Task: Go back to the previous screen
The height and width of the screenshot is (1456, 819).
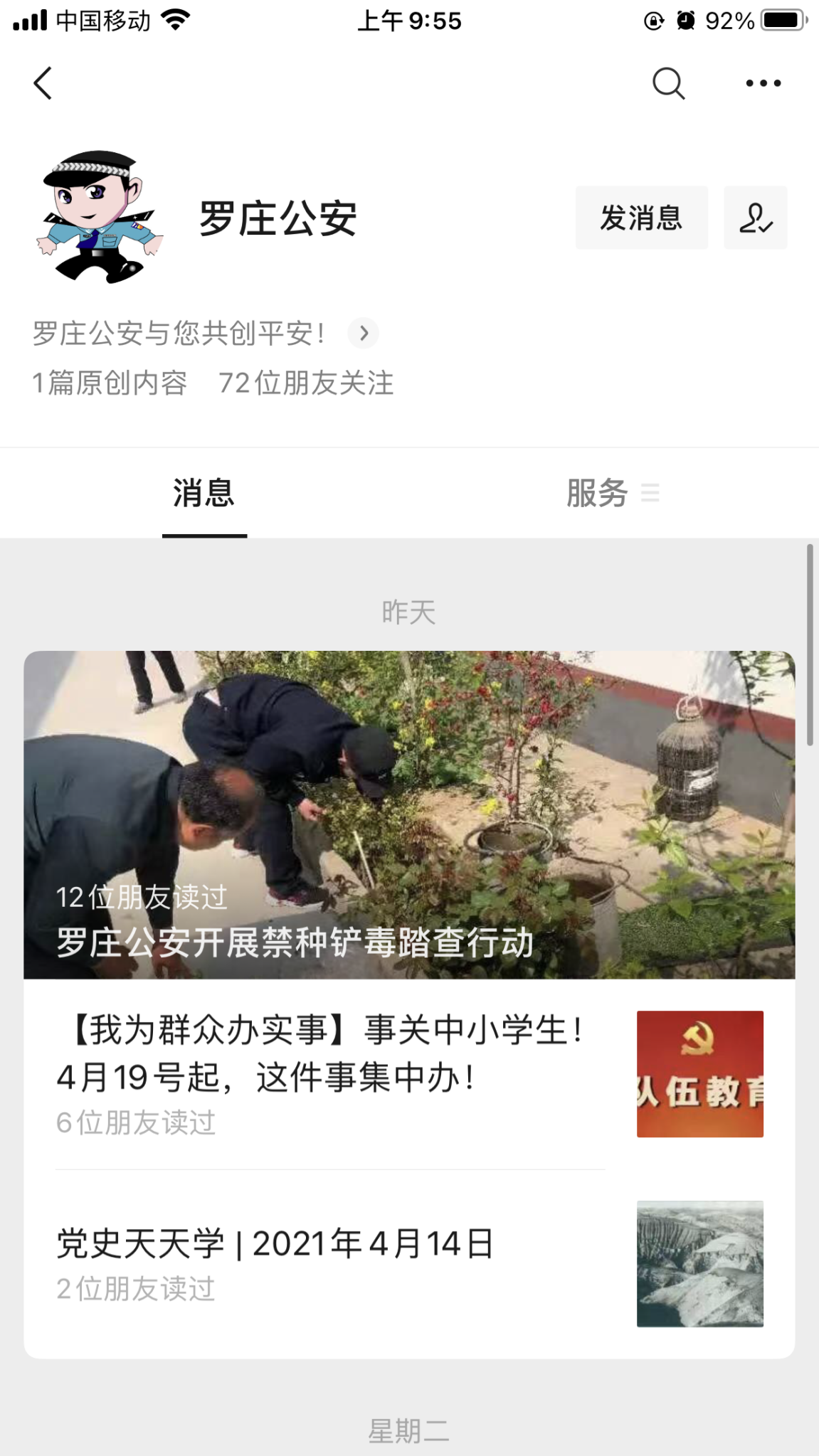Action: pyautogui.click(x=43, y=83)
